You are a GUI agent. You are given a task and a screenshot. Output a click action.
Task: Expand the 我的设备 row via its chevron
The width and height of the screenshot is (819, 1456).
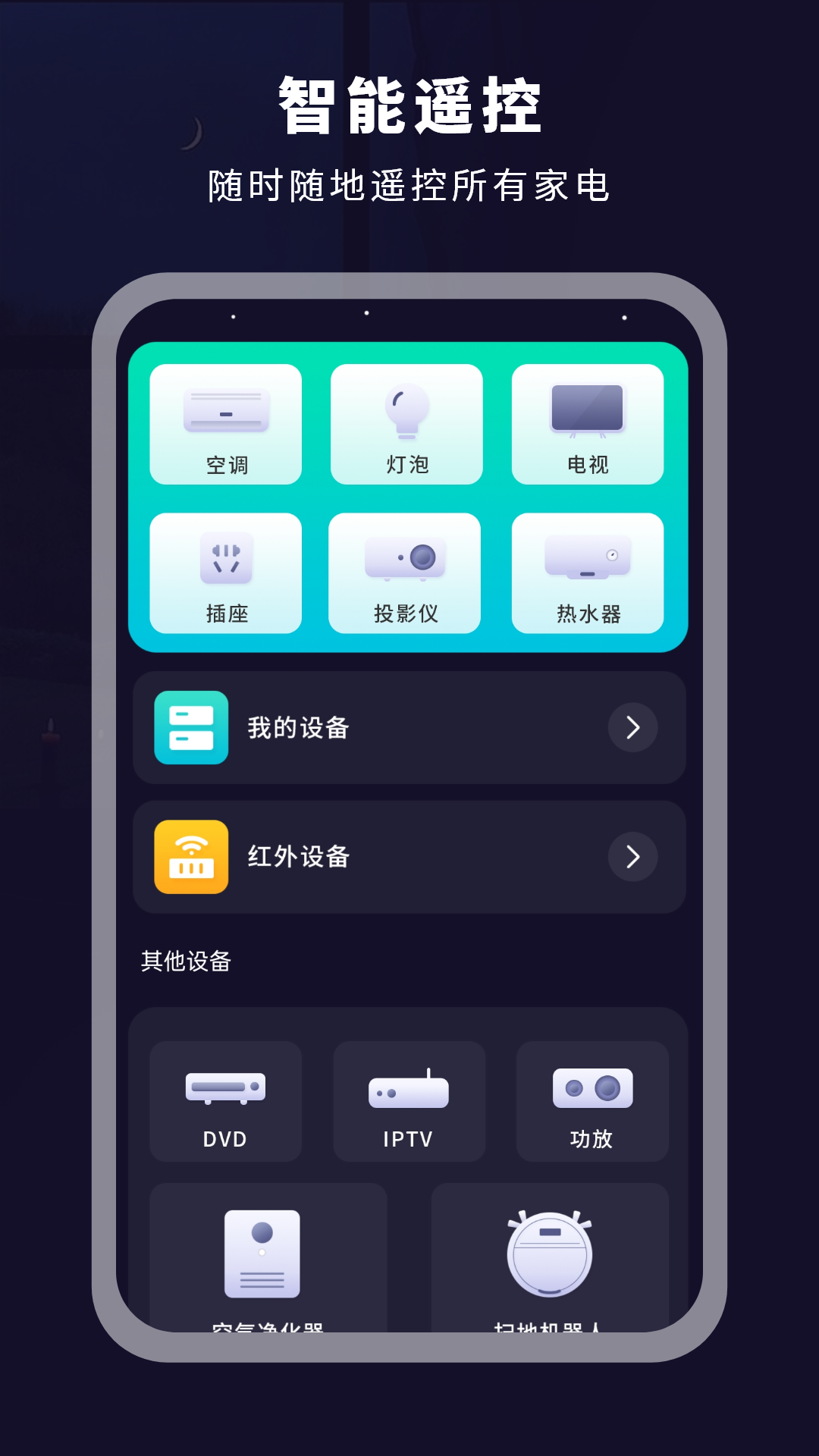pyautogui.click(x=633, y=726)
